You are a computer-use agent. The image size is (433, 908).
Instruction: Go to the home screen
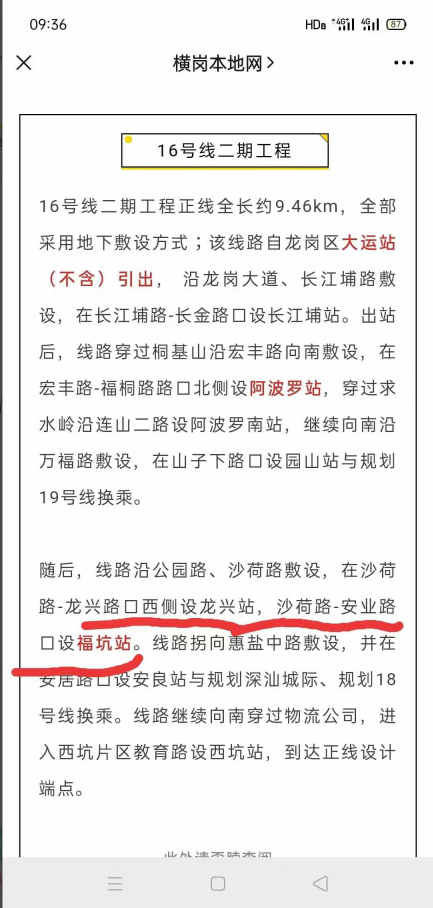point(218,883)
